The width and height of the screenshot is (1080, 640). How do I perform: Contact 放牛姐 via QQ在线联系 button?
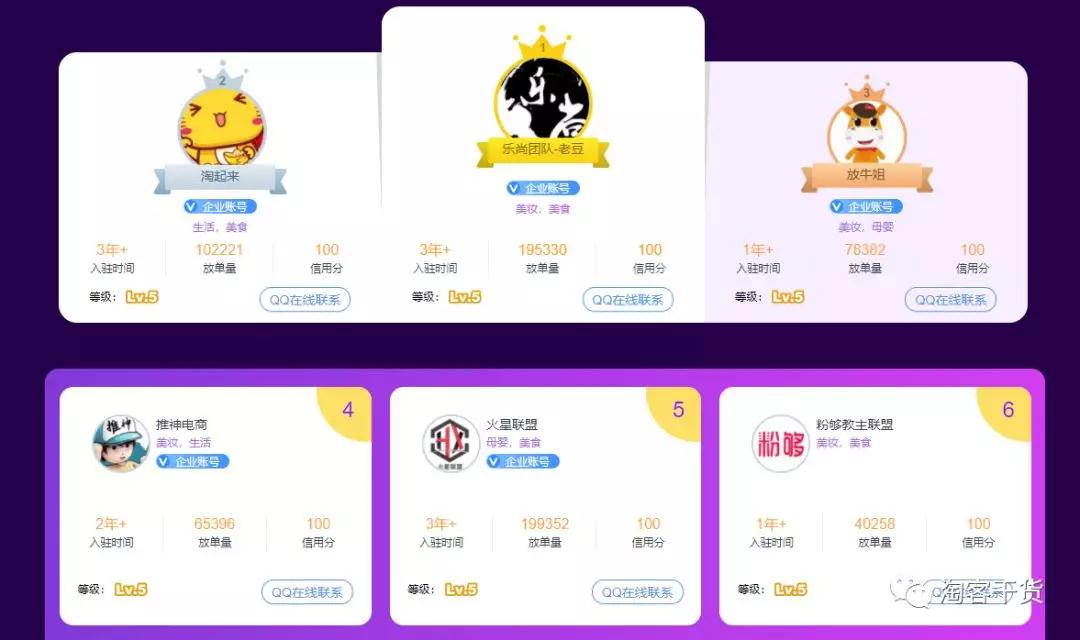tap(950, 300)
